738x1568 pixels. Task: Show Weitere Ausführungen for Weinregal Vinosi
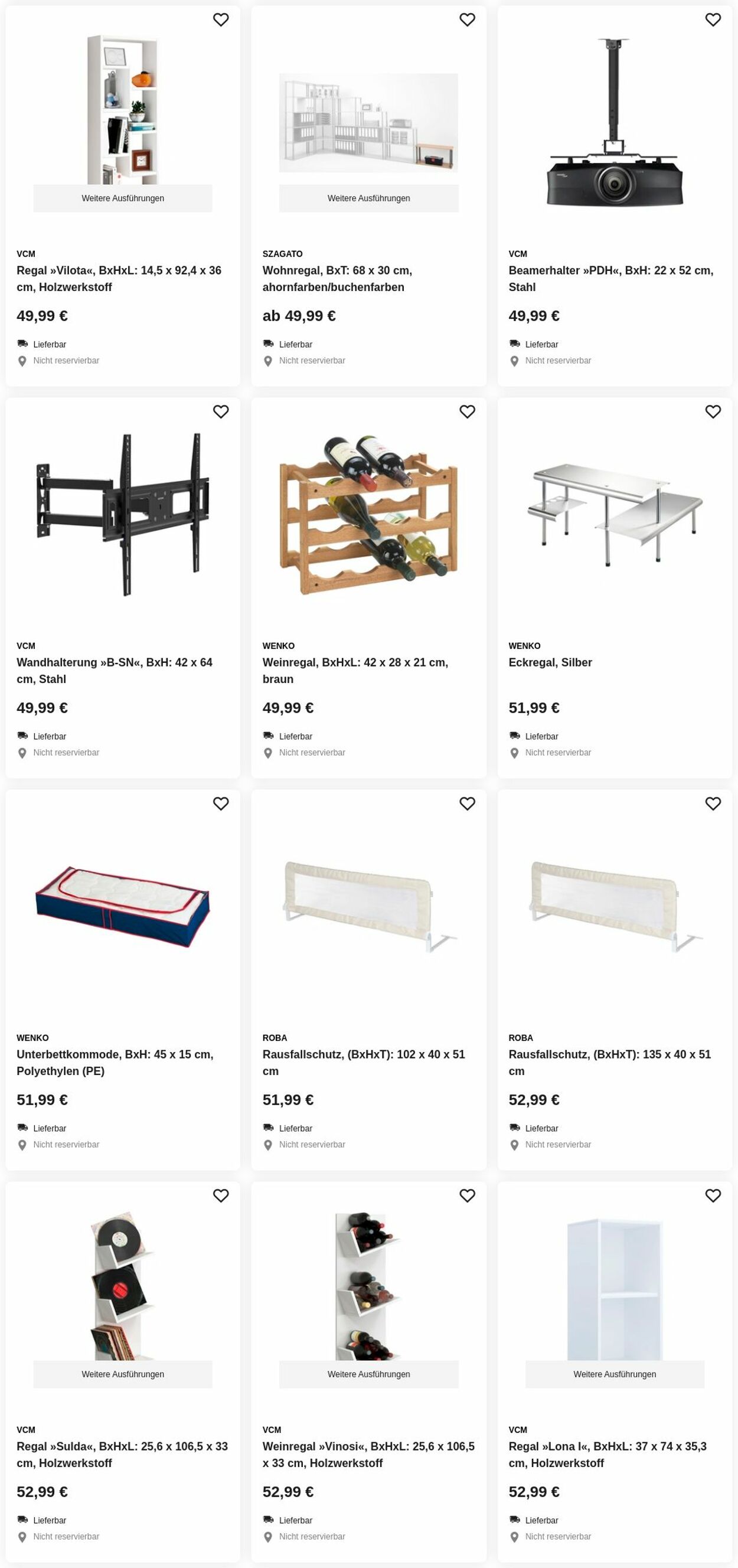click(x=368, y=1374)
